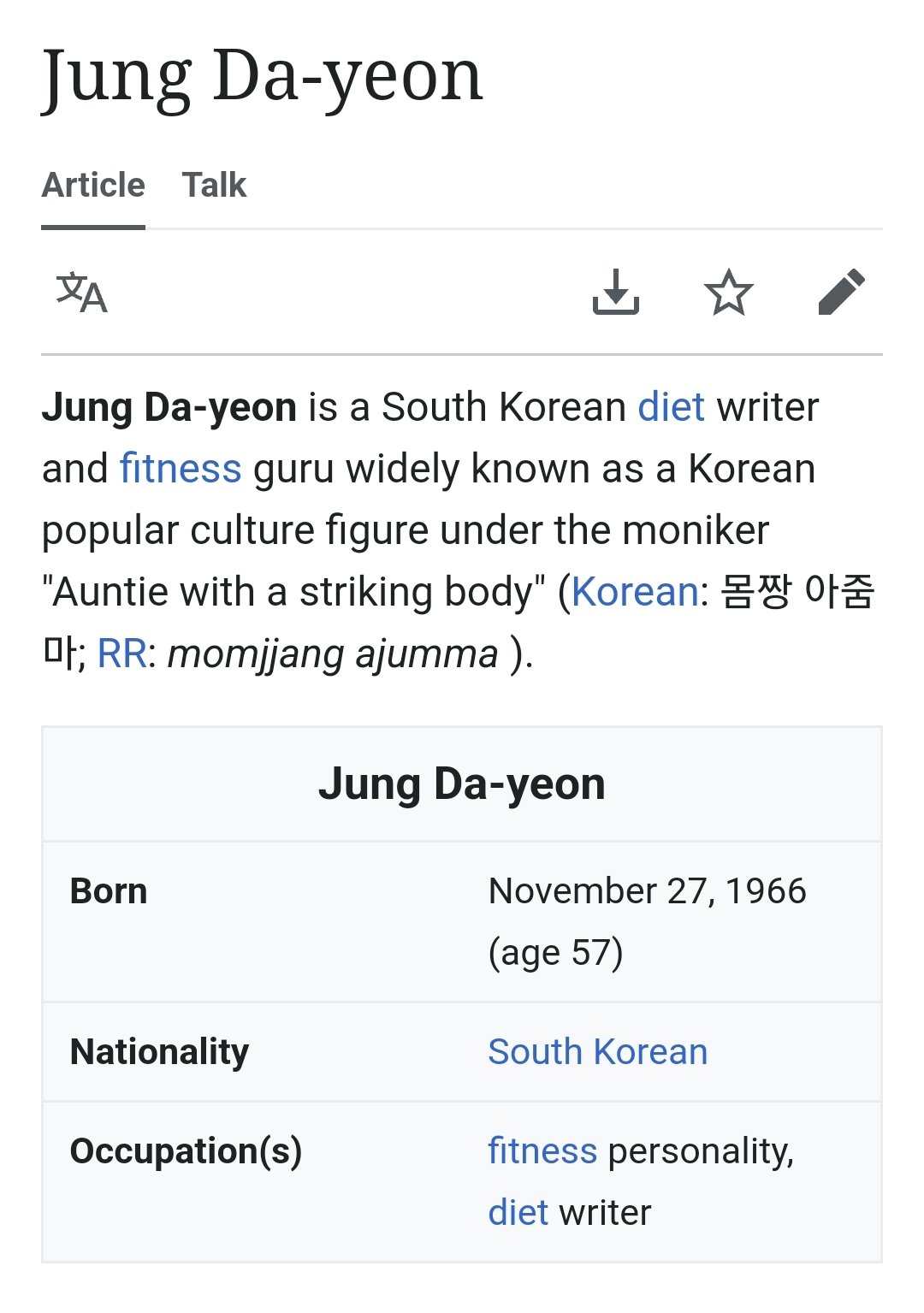Open the Korean language link
924x1313 pixels.
tap(635, 592)
